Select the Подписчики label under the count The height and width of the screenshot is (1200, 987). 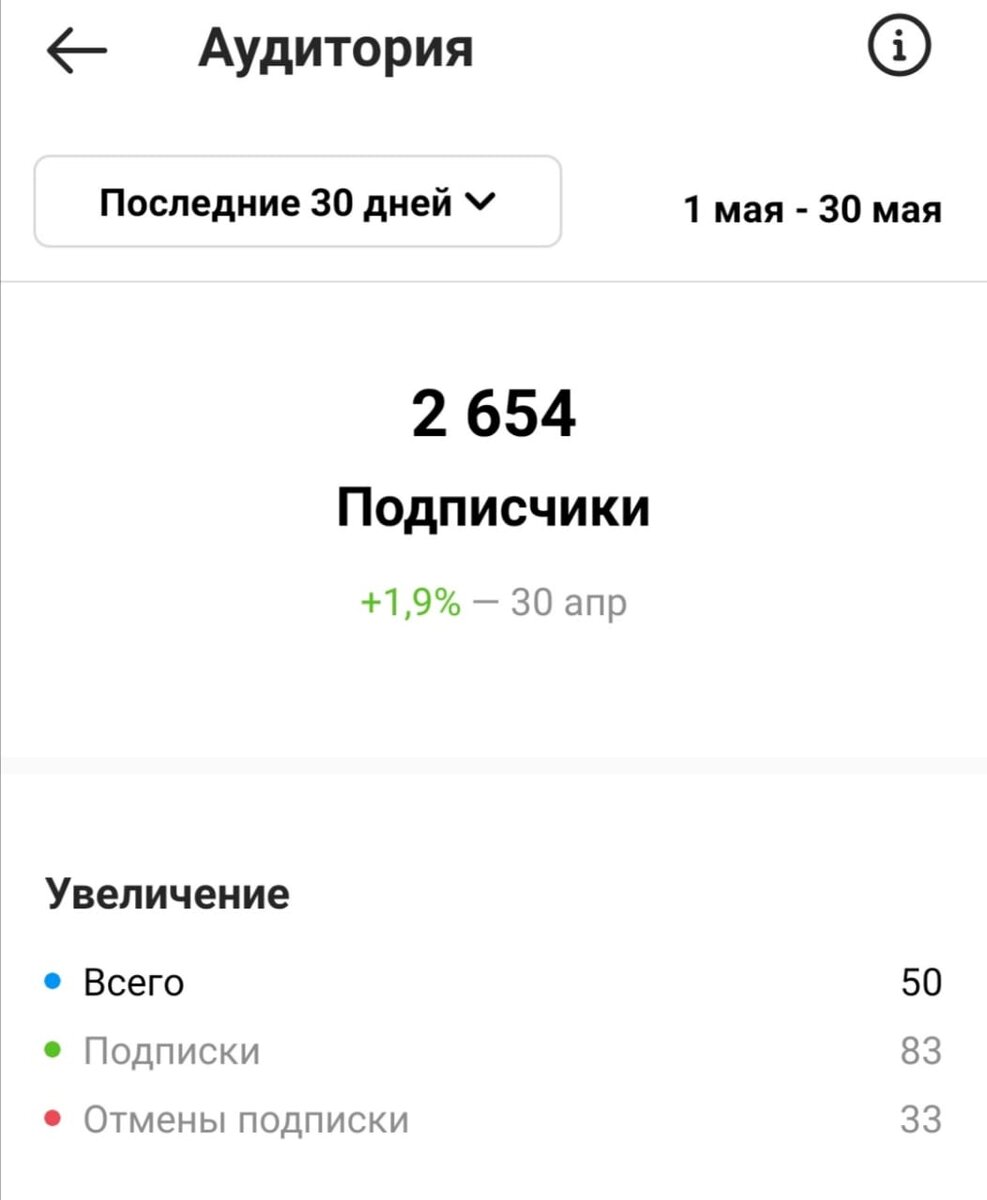click(494, 507)
